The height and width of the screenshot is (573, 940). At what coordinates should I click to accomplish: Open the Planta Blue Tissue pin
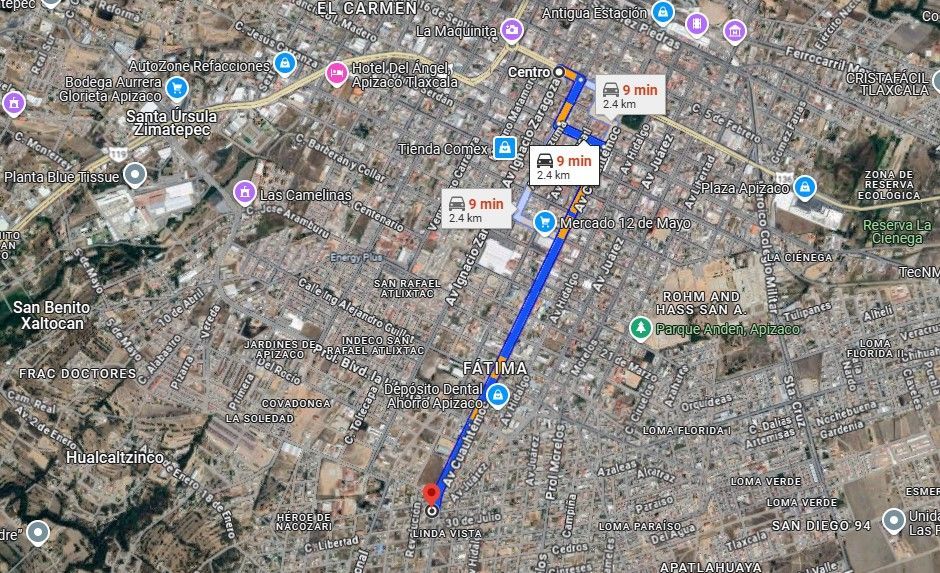tap(136, 176)
